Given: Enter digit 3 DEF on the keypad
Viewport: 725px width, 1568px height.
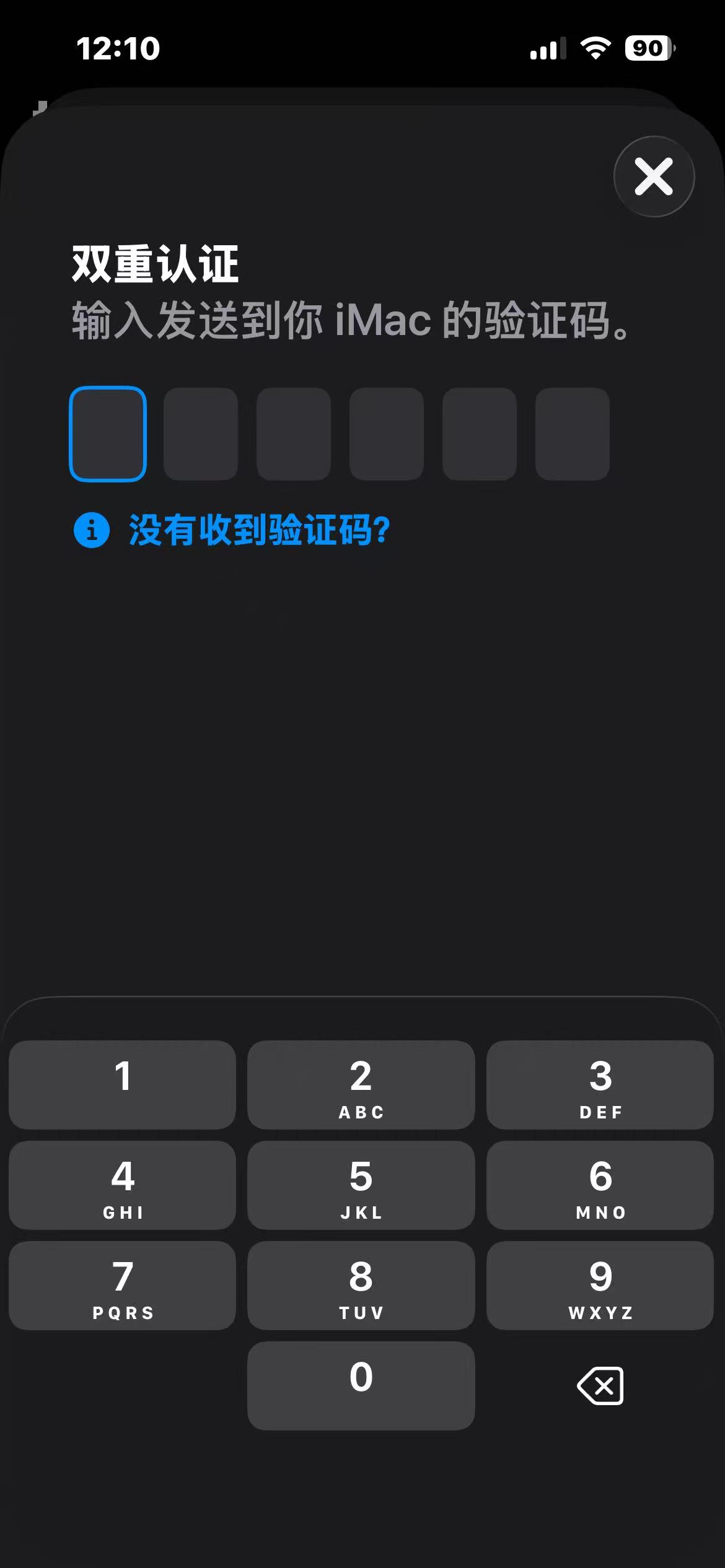Looking at the screenshot, I should (x=600, y=1084).
